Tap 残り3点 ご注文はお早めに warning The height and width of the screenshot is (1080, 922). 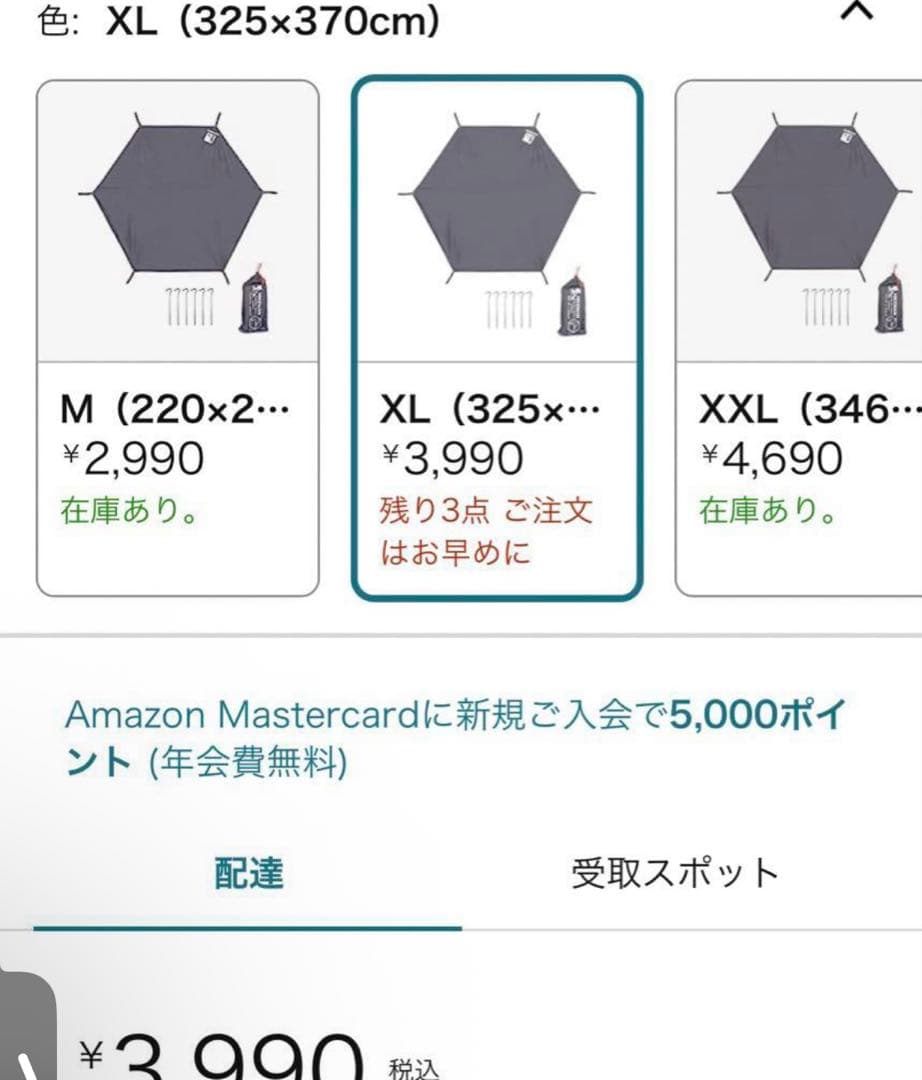(490, 530)
